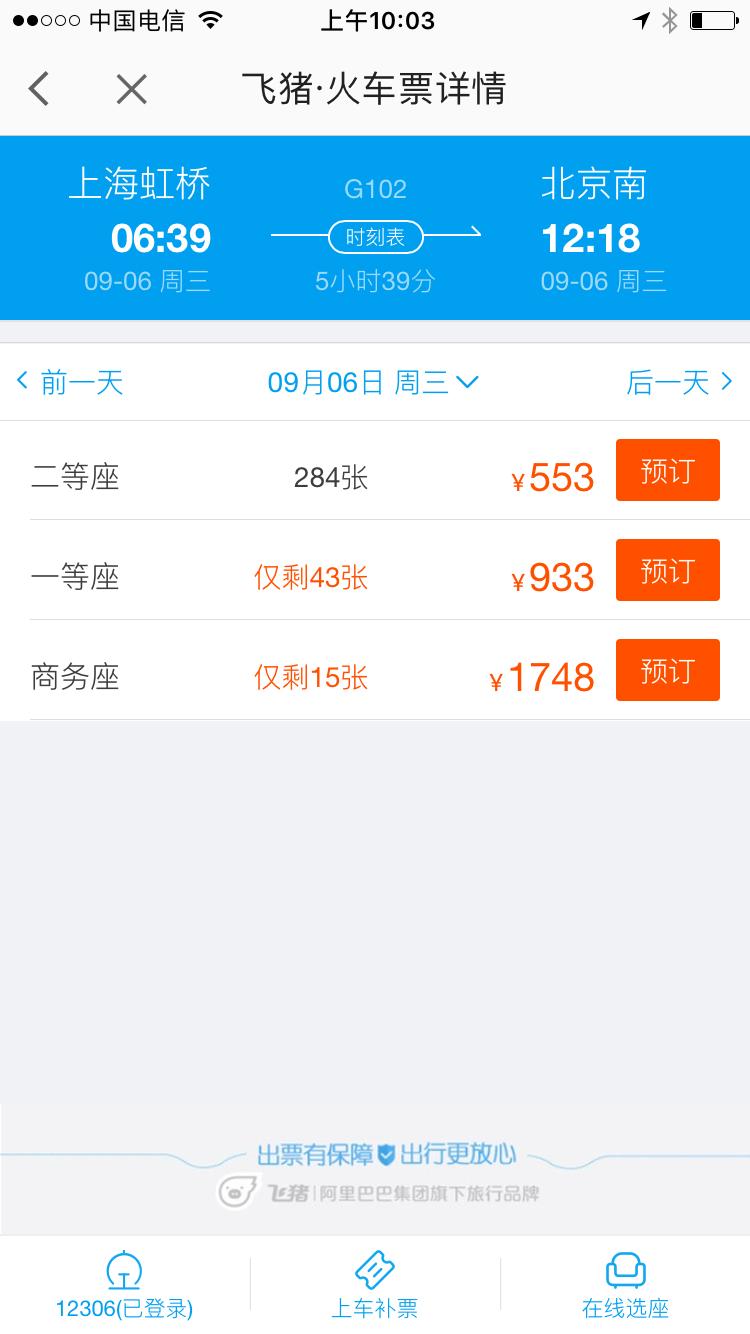The width and height of the screenshot is (750, 1334).
Task: Tap the 北京南 arrival station name
Action: coord(594,183)
